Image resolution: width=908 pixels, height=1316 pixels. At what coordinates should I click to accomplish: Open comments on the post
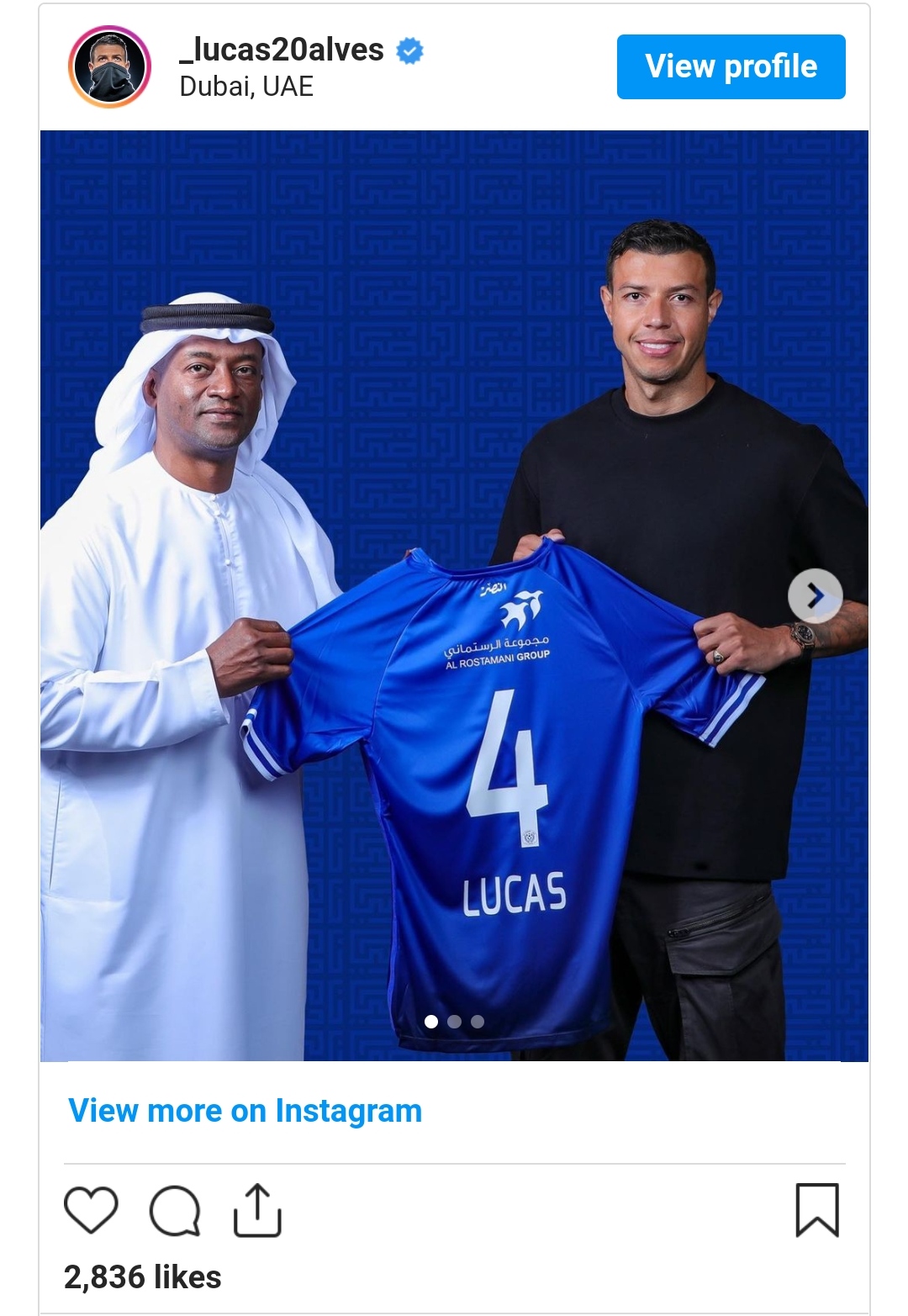point(174,1210)
